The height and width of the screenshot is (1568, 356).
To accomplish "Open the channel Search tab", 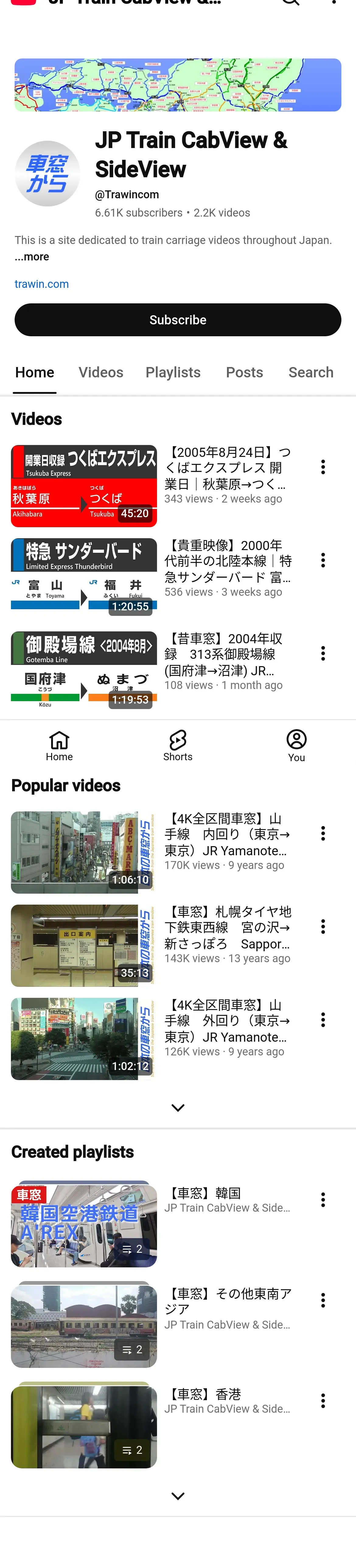I will coord(310,372).
